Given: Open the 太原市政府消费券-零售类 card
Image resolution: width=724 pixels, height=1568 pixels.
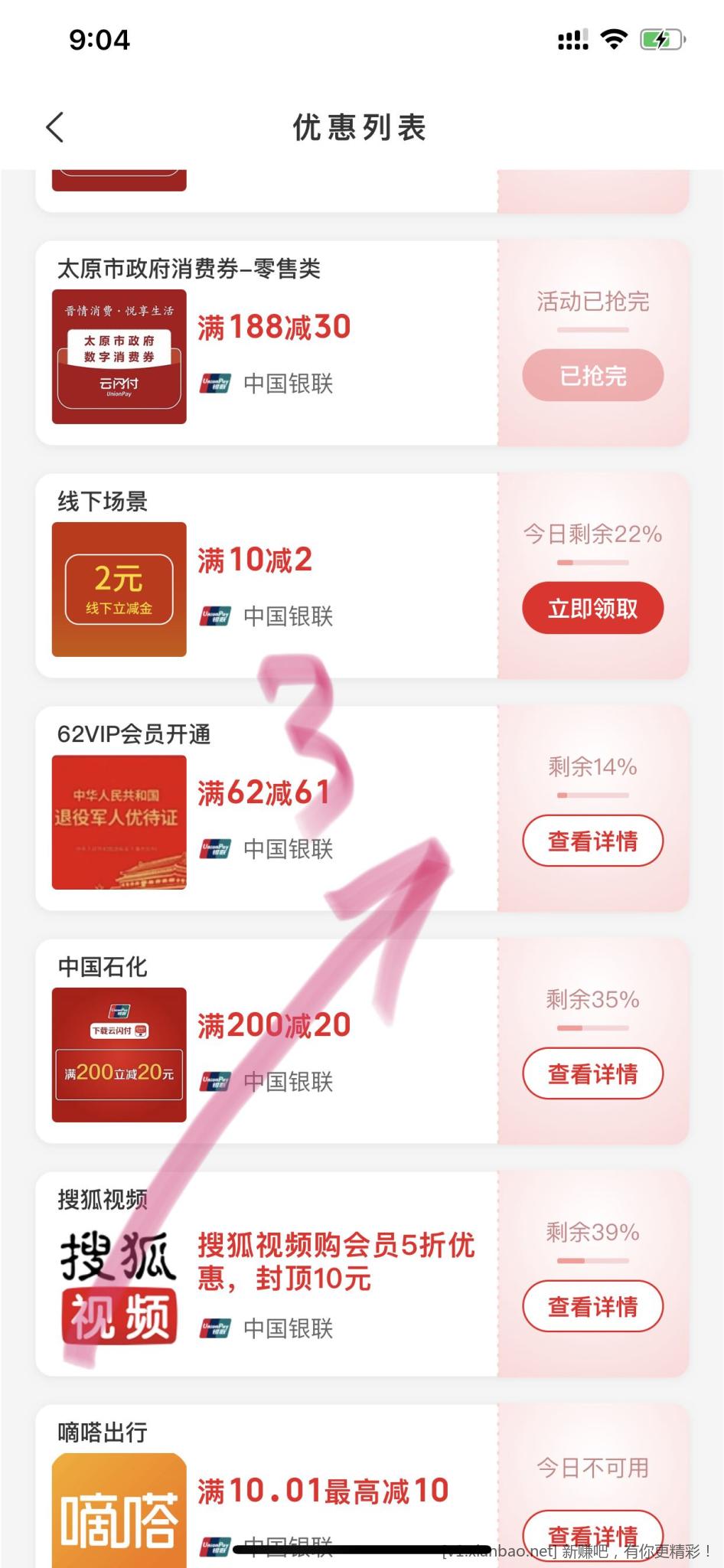Looking at the screenshot, I should coord(268,343).
